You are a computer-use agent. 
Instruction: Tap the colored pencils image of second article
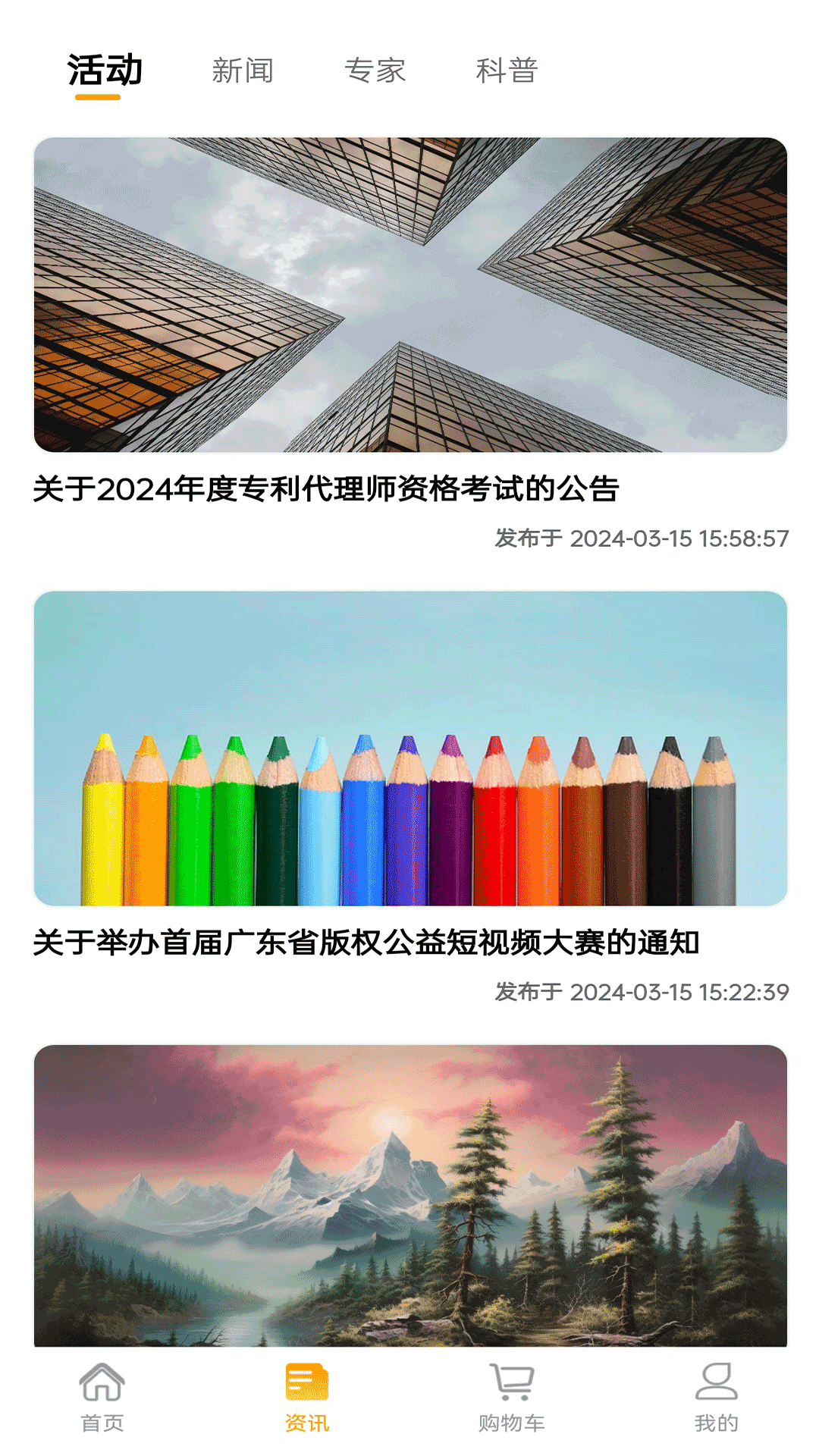[409, 751]
